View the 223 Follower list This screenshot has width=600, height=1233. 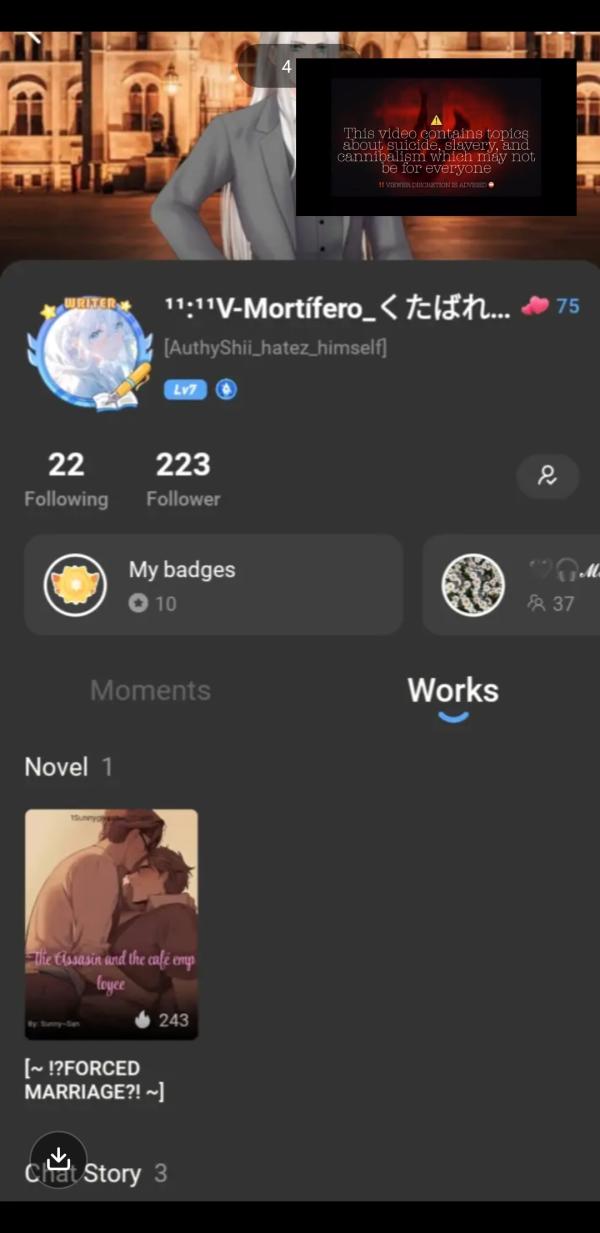pos(183,478)
